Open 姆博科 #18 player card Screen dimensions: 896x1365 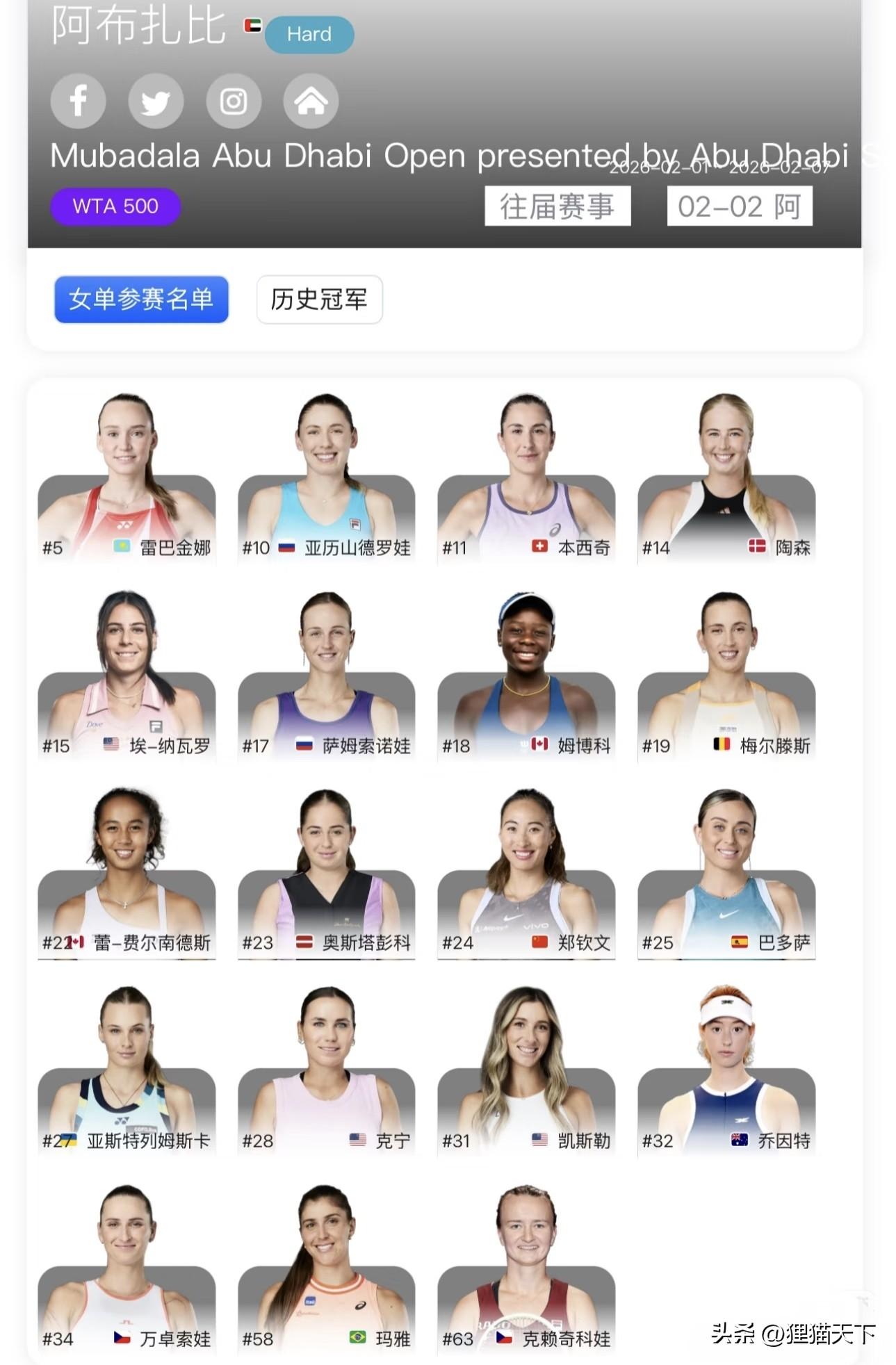(x=526, y=678)
